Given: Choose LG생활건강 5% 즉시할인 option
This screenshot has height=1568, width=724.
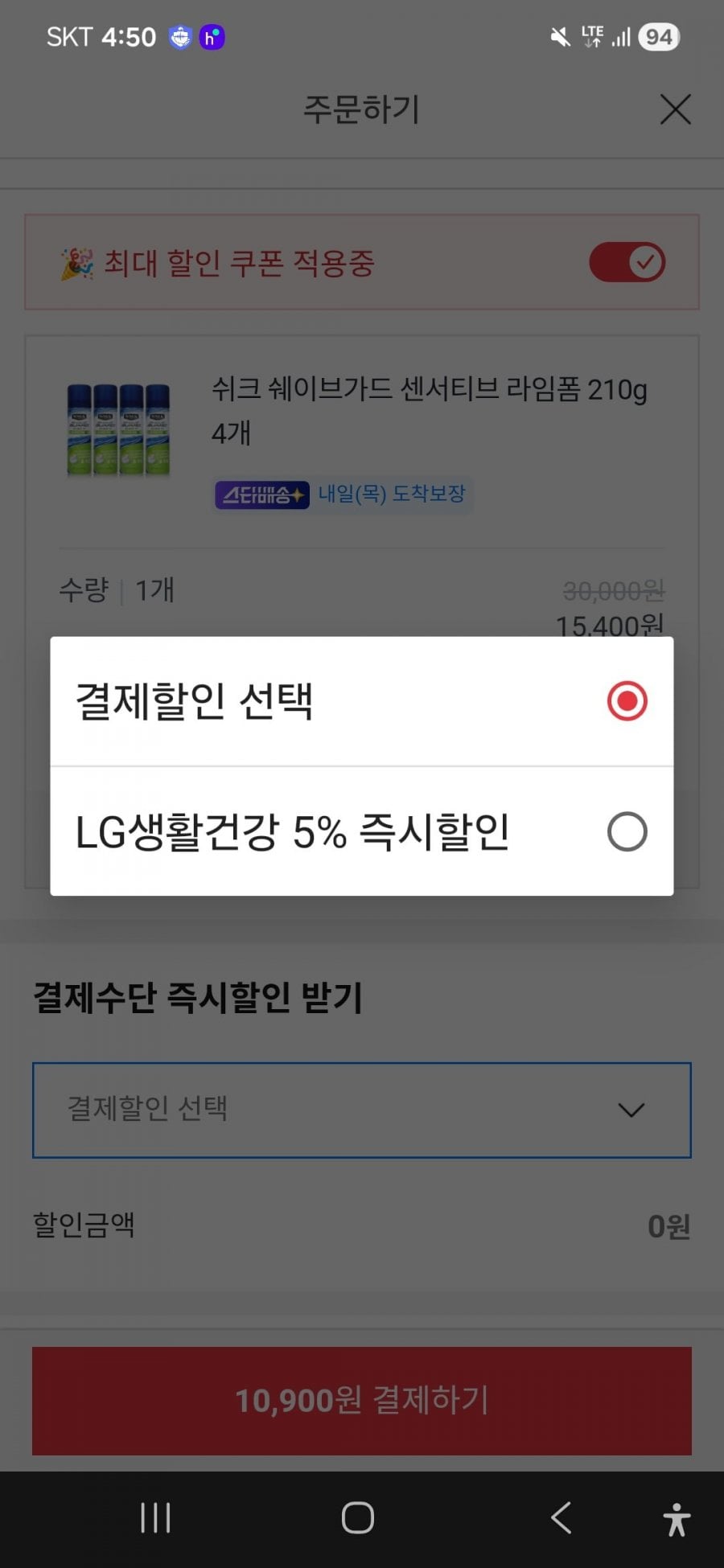Looking at the screenshot, I should [362, 831].
